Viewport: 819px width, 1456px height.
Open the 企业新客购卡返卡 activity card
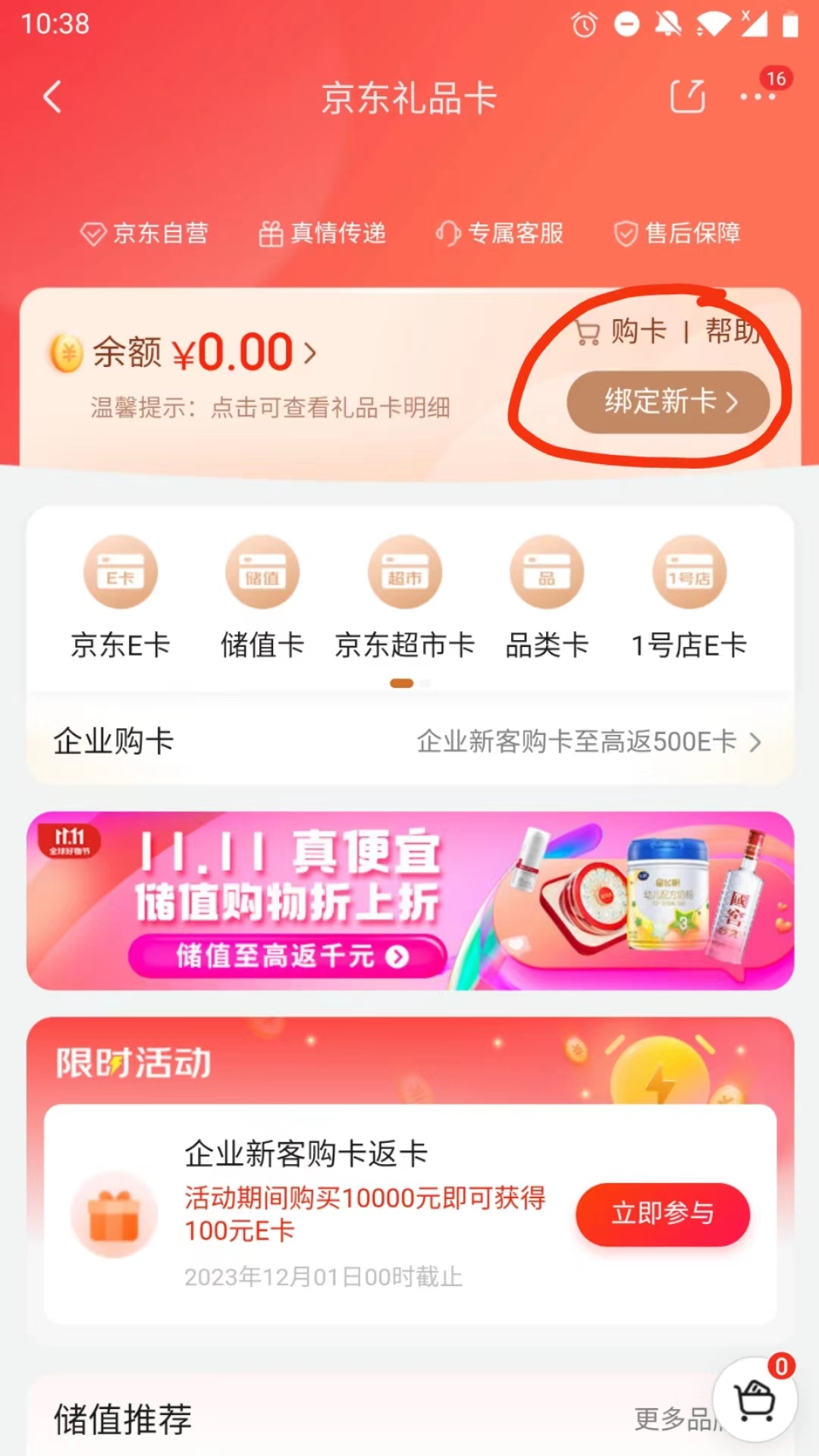tap(409, 1214)
